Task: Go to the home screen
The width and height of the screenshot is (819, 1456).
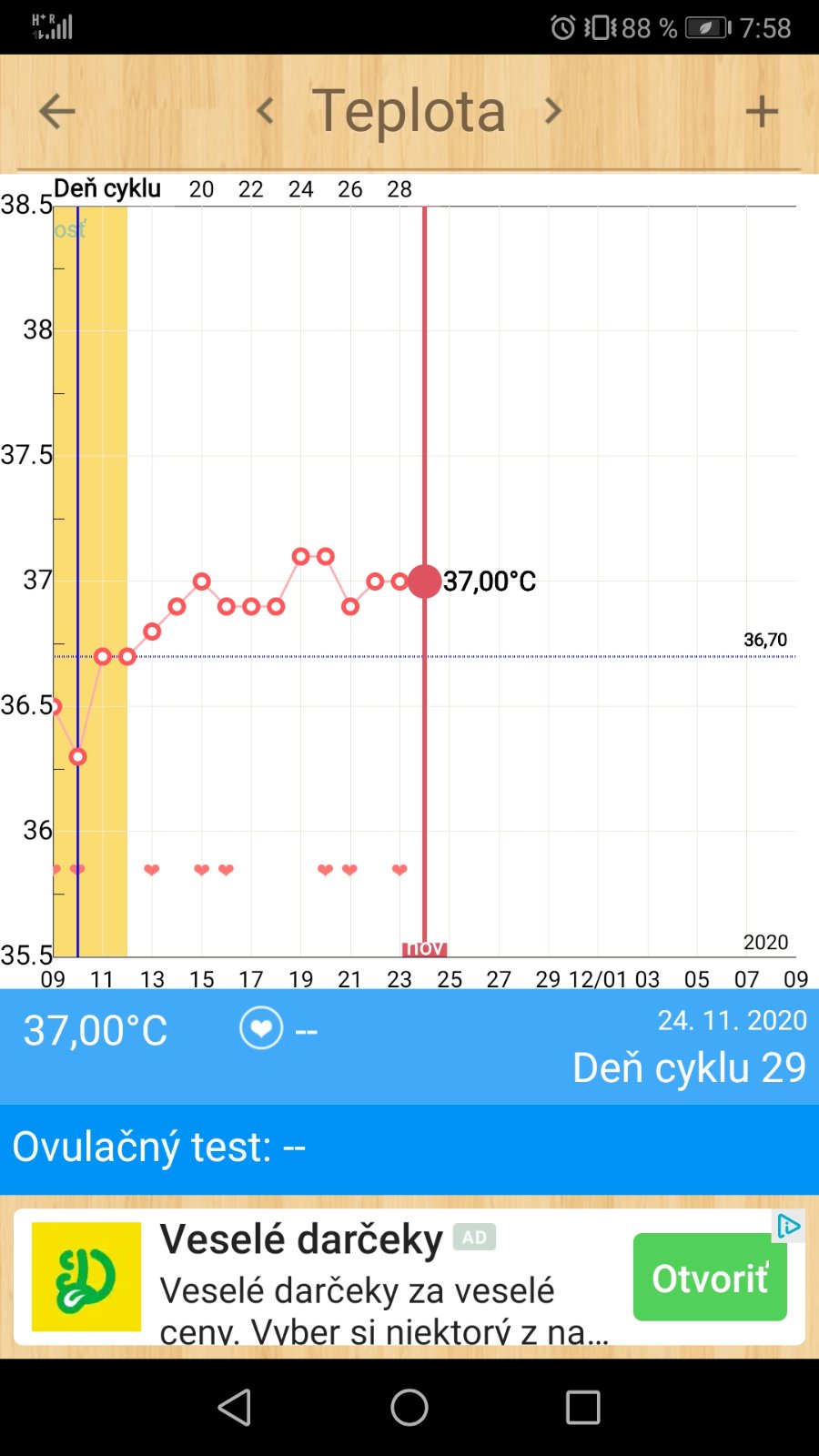Action: click(409, 1407)
